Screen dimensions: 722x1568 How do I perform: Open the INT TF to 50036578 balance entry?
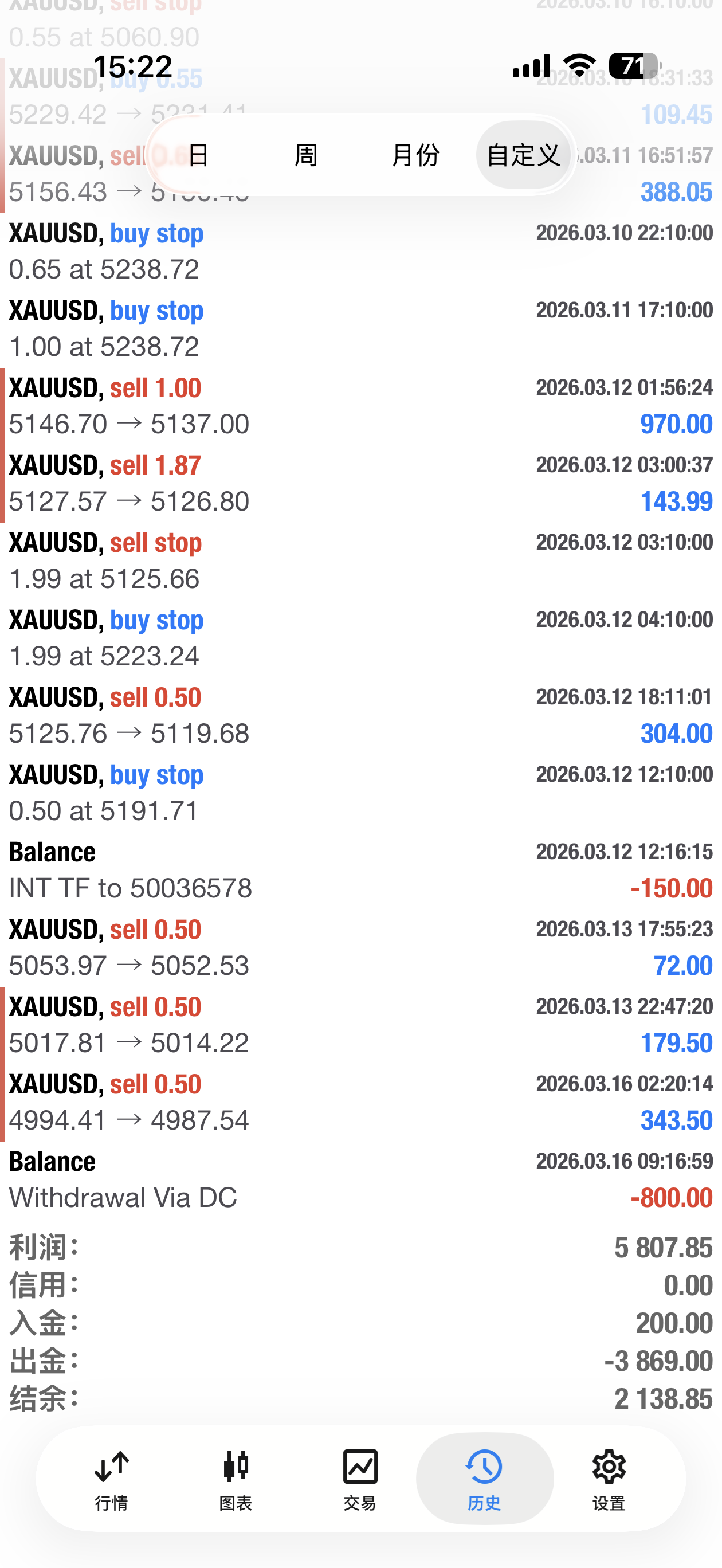(360, 870)
